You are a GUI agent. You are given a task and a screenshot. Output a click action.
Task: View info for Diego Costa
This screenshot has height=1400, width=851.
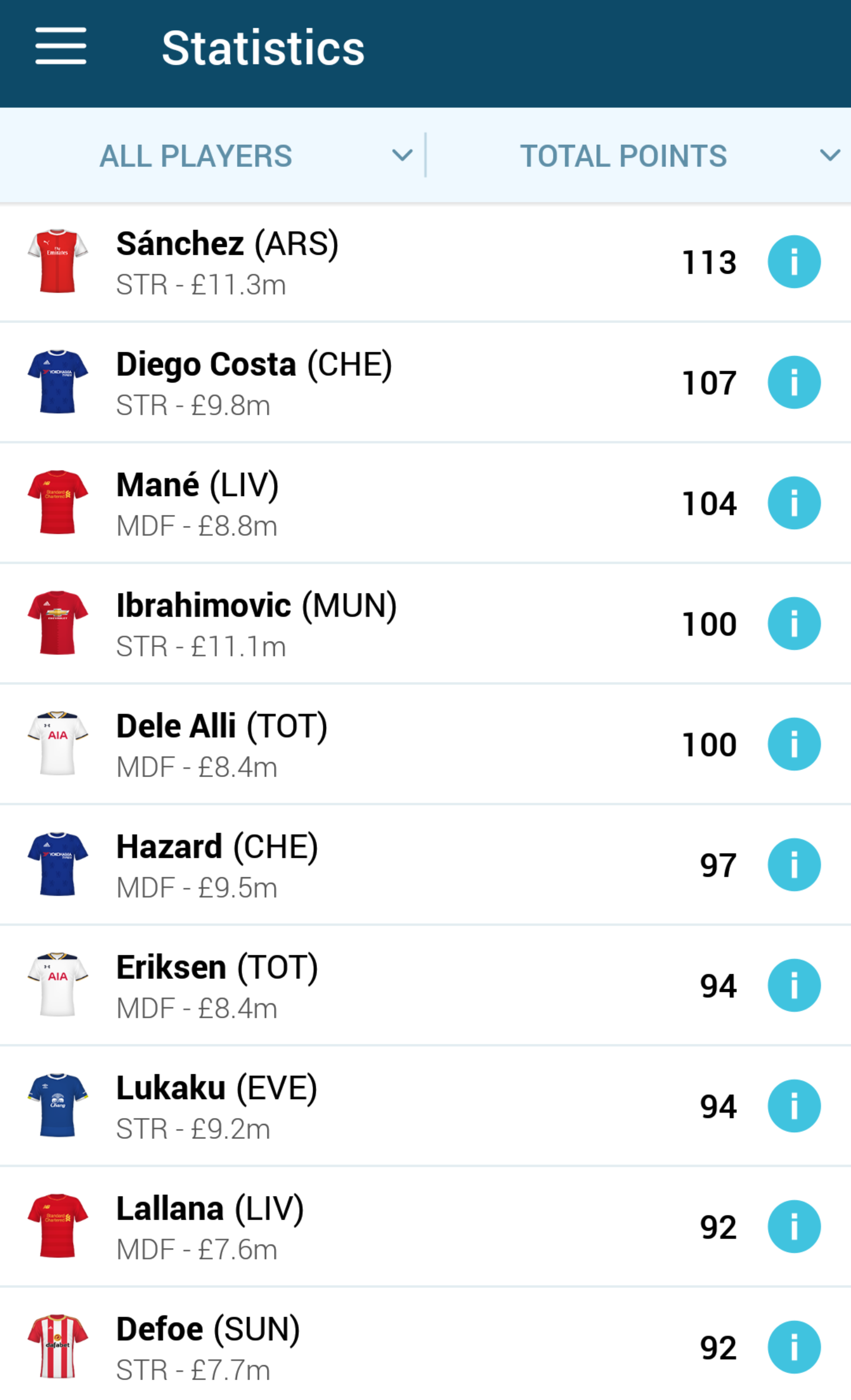point(794,383)
